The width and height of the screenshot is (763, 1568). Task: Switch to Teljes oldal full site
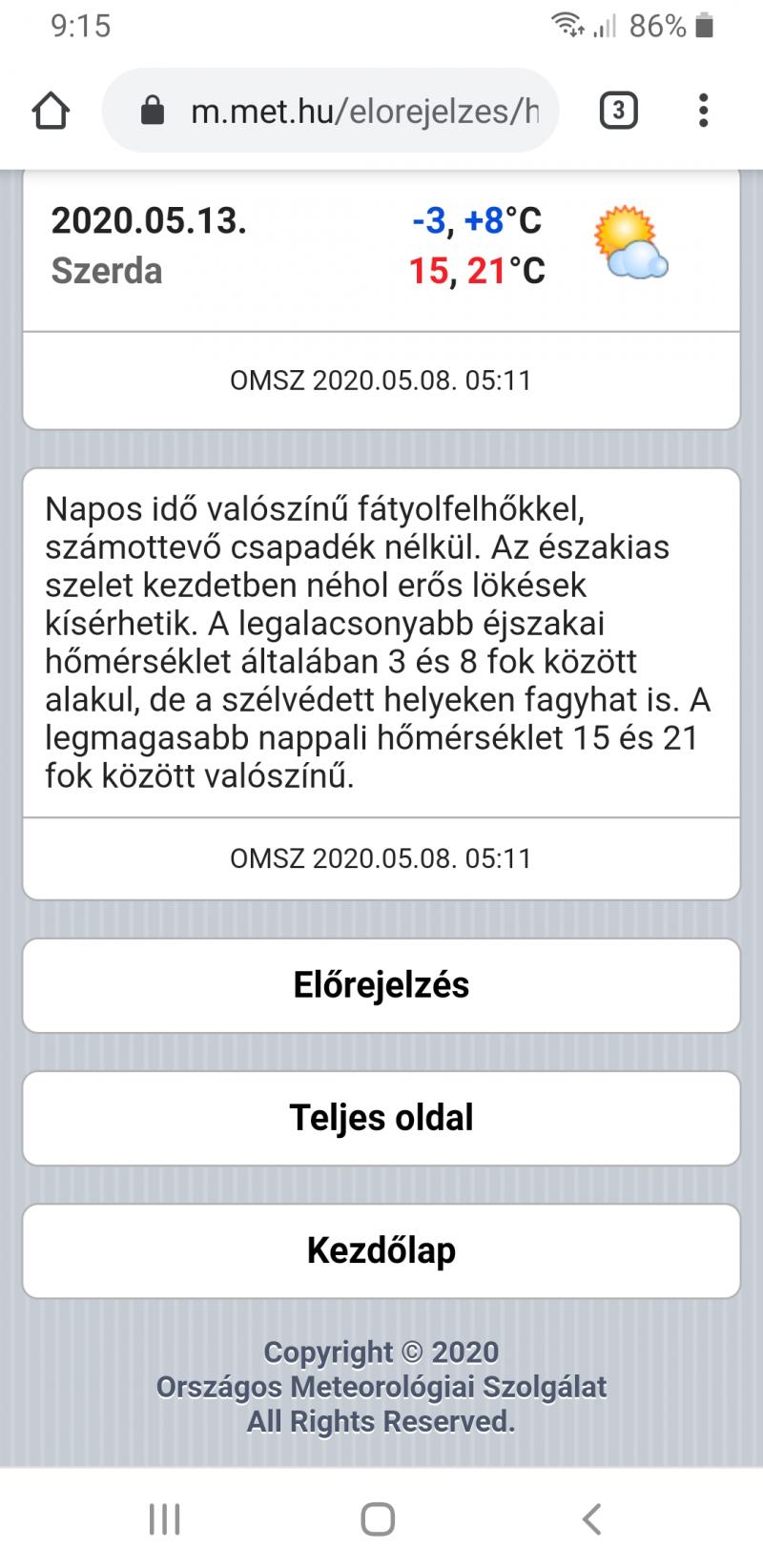coord(381,1118)
